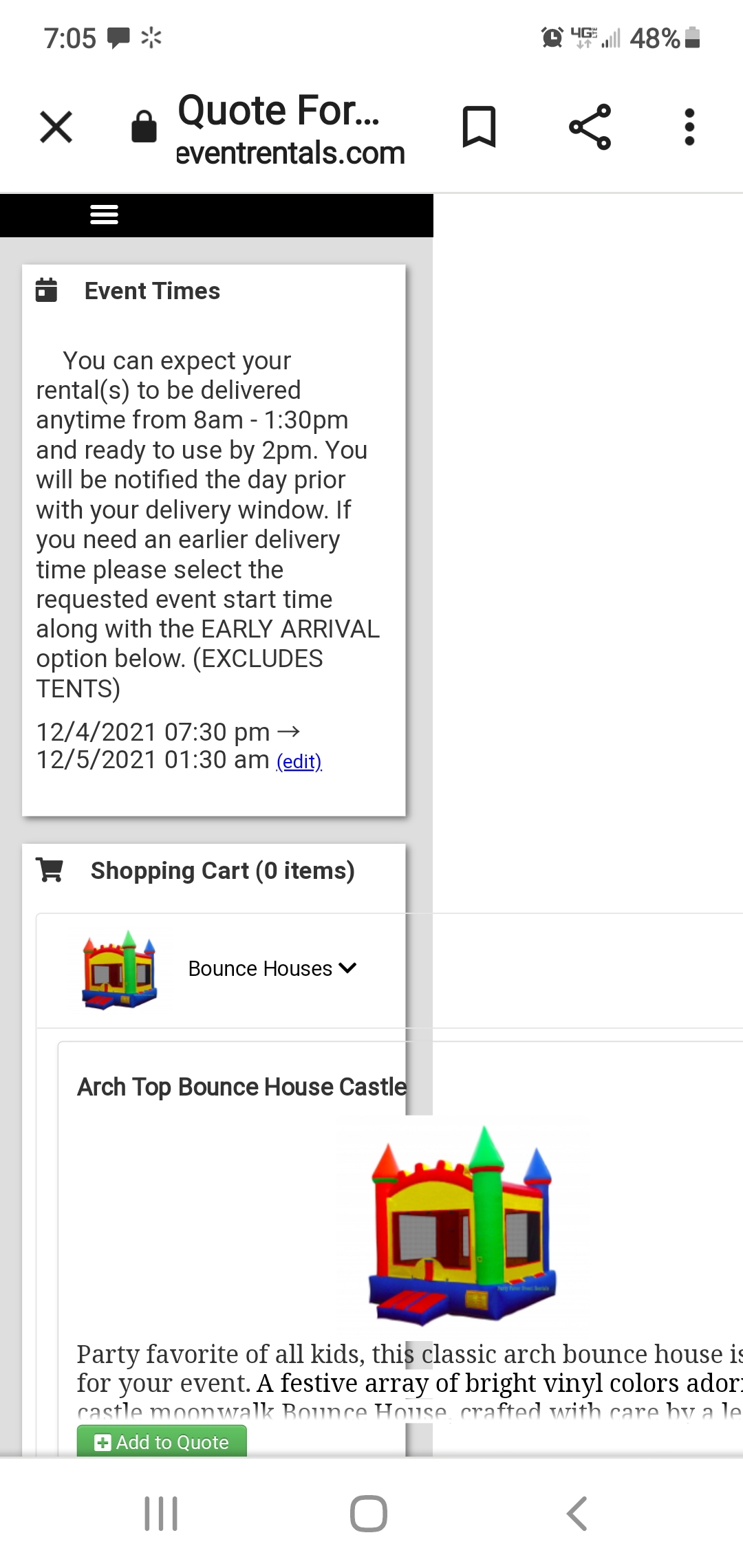Share this page
Screen dimensions: 743x1568
(590, 127)
